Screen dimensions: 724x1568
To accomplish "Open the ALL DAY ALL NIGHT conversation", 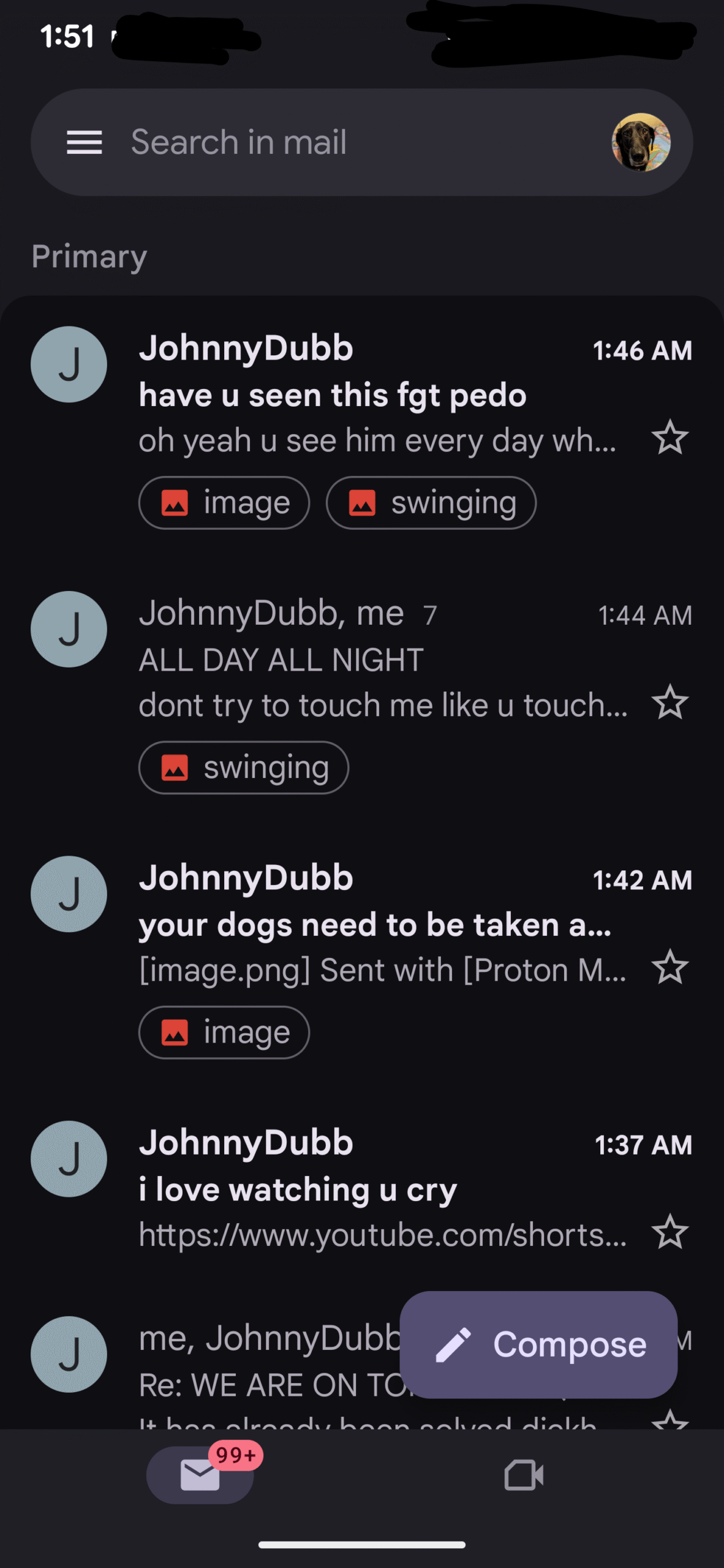I will (x=368, y=660).
